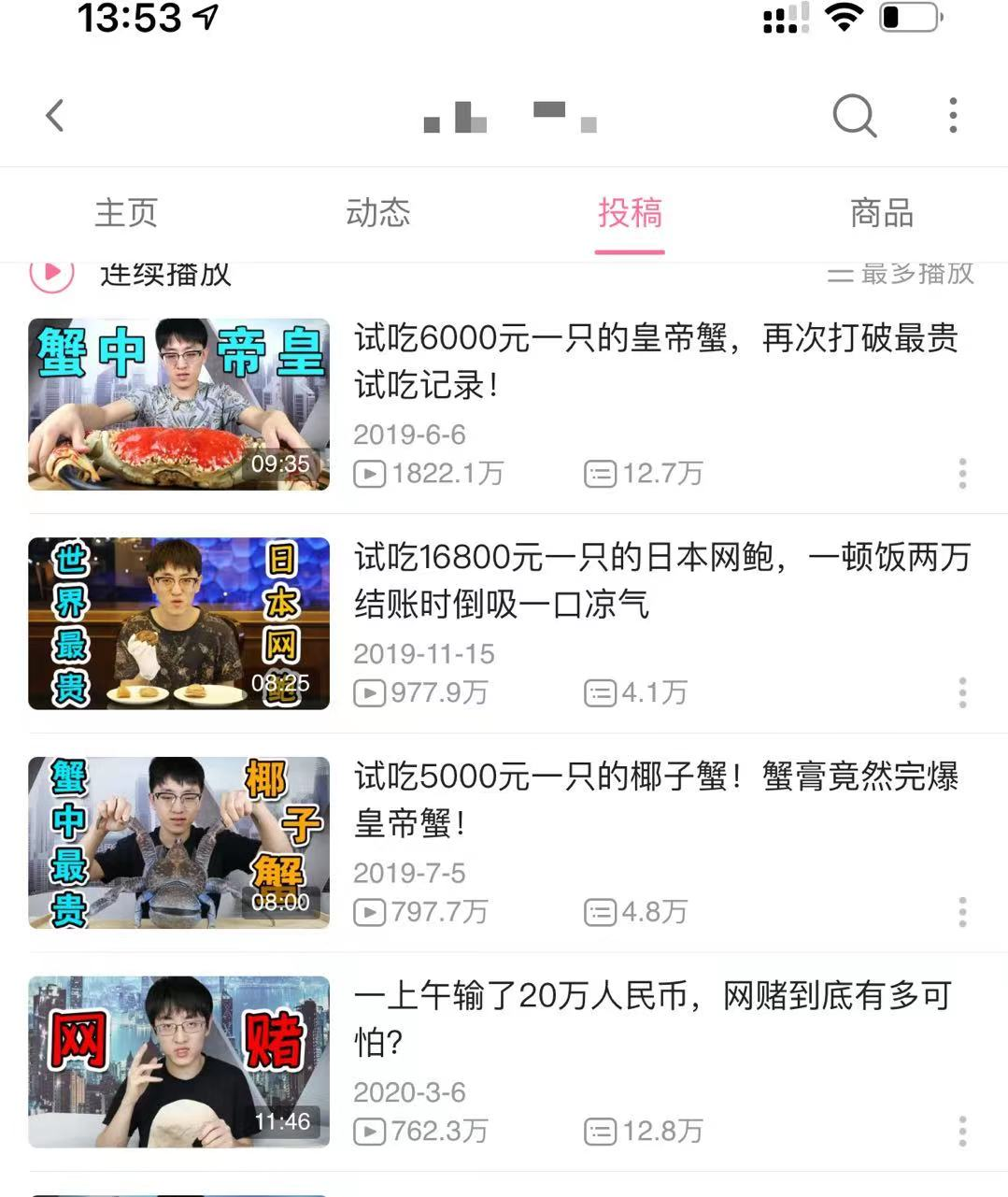The image size is (1008, 1197).
Task: Show more options for the 网赌 video
Action: tap(962, 1132)
